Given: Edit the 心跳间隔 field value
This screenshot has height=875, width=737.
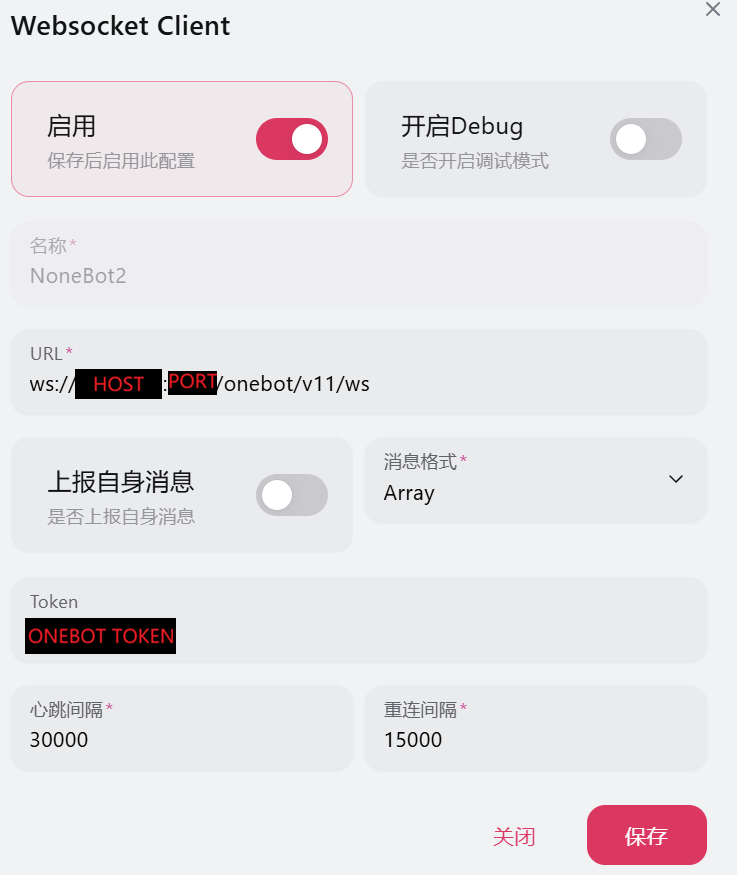Looking at the screenshot, I should pyautogui.click(x=181, y=739).
